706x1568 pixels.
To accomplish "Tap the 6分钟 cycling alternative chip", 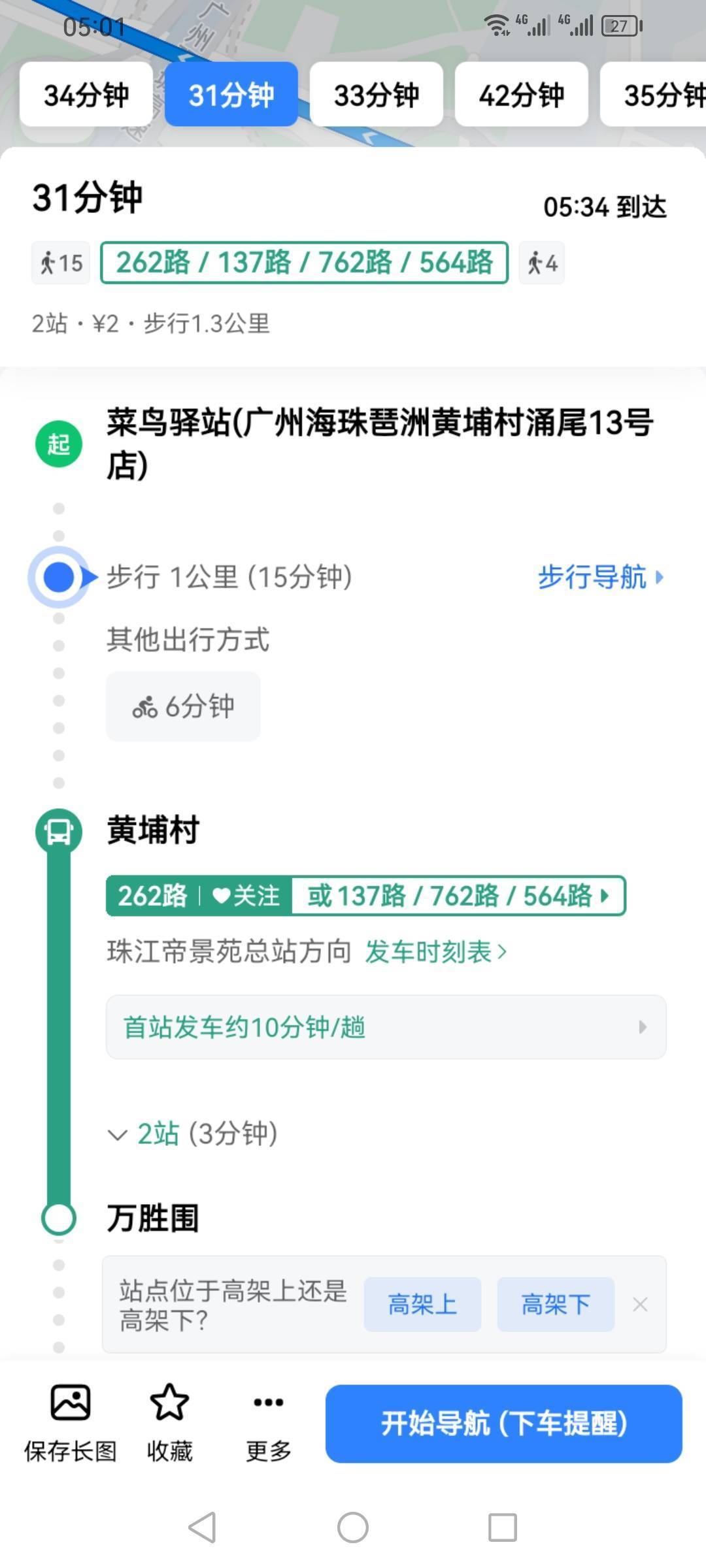I will pos(183,706).
